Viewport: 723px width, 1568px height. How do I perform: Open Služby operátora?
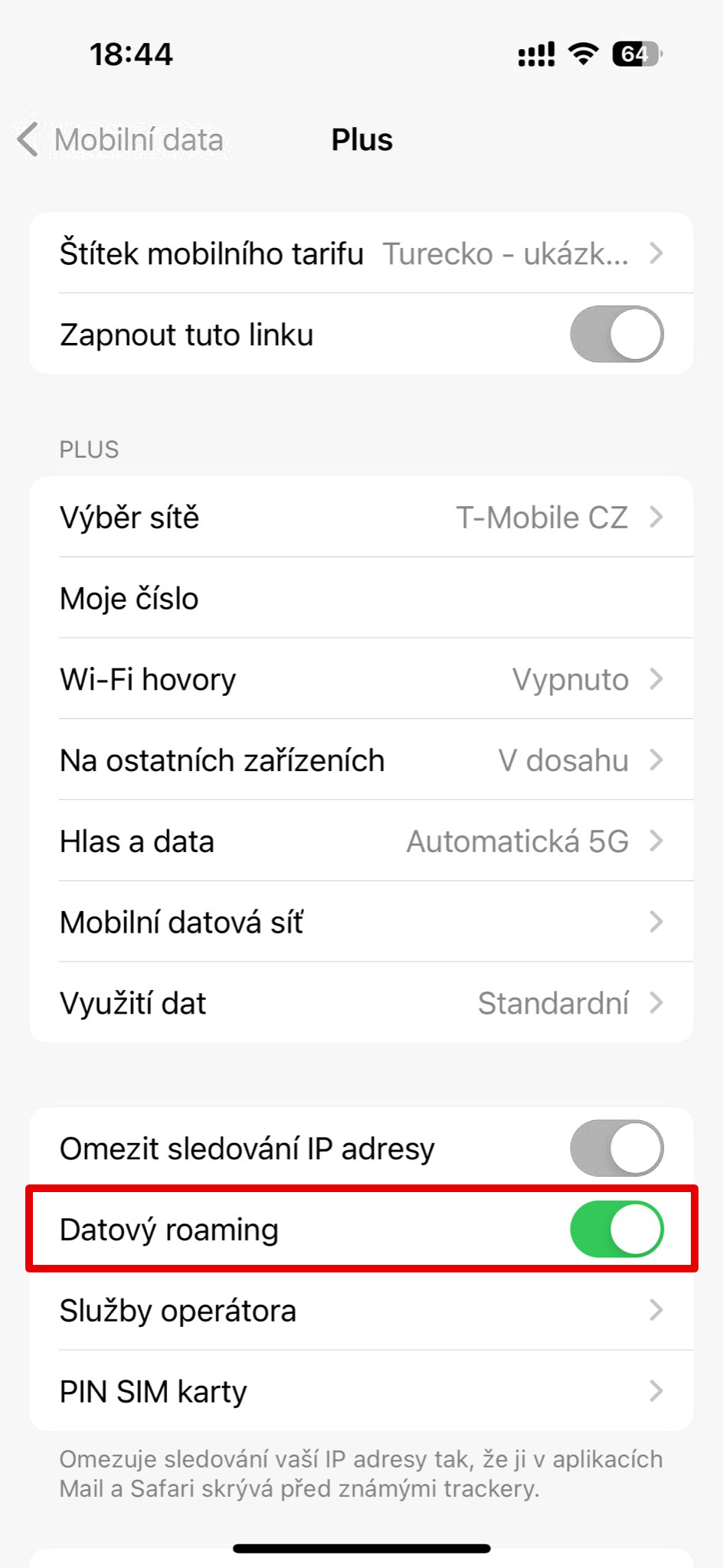(x=361, y=1311)
